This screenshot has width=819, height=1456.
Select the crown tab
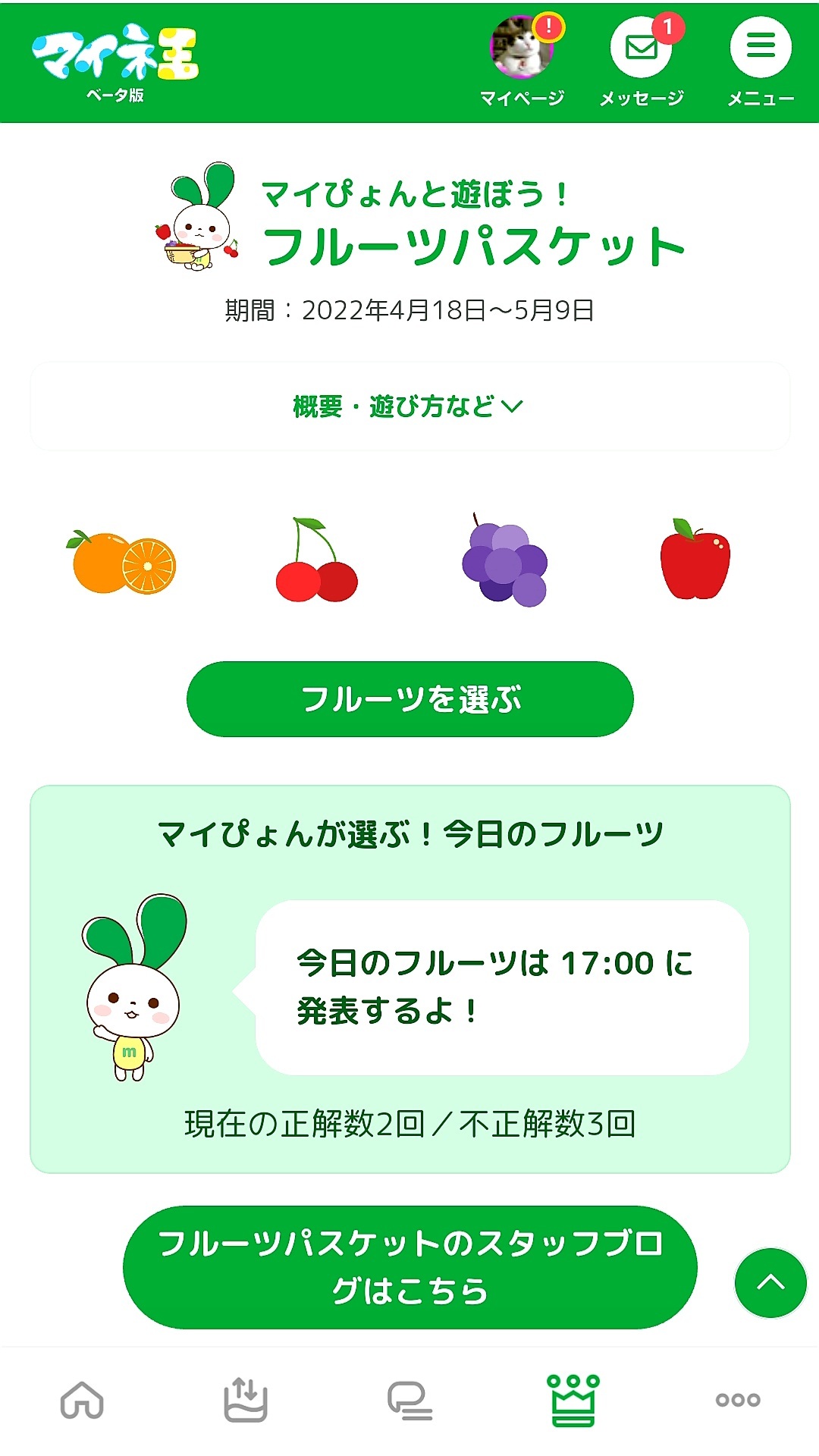(x=573, y=1400)
